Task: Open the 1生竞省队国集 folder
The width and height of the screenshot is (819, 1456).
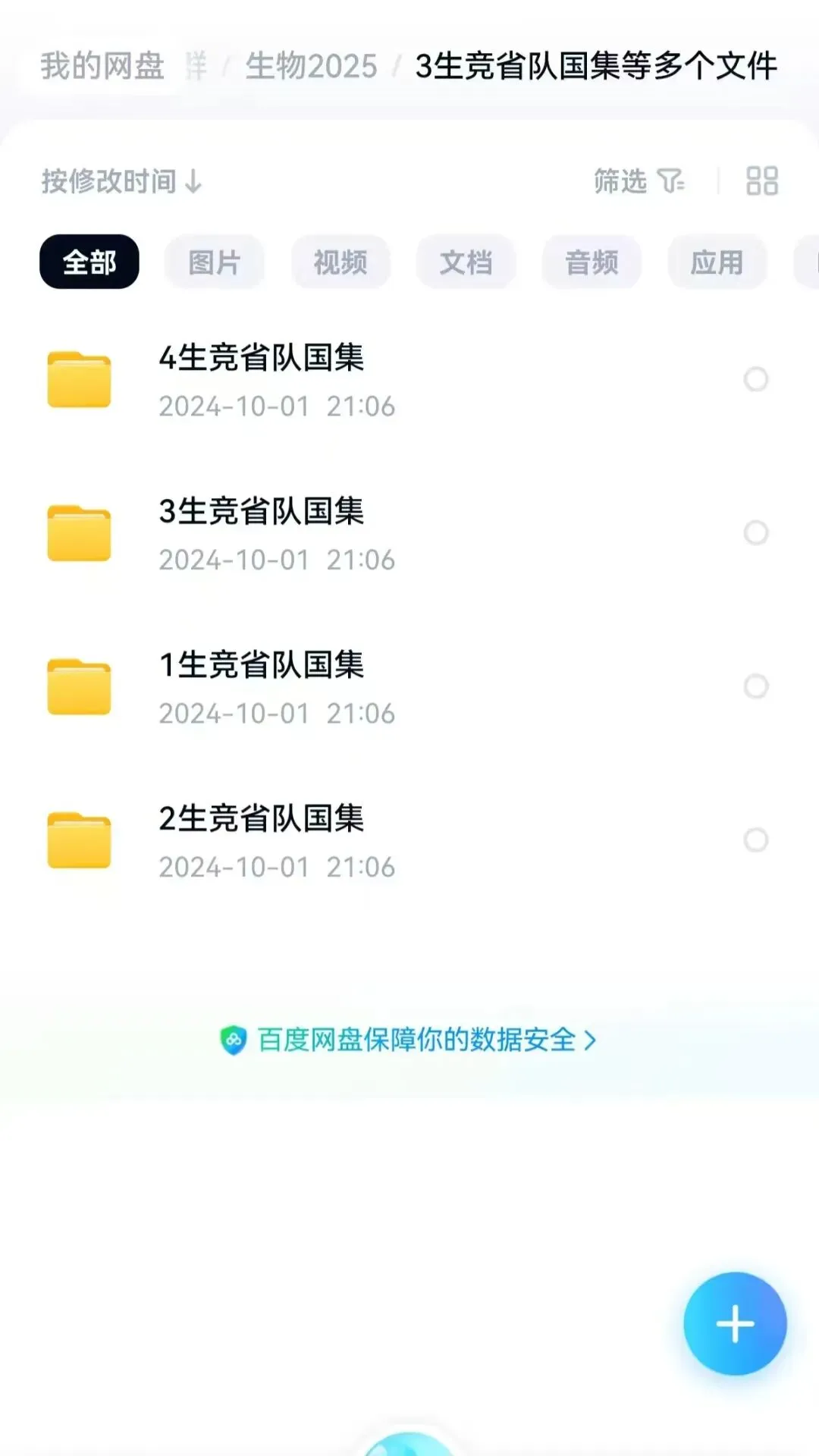Action: tap(262, 687)
